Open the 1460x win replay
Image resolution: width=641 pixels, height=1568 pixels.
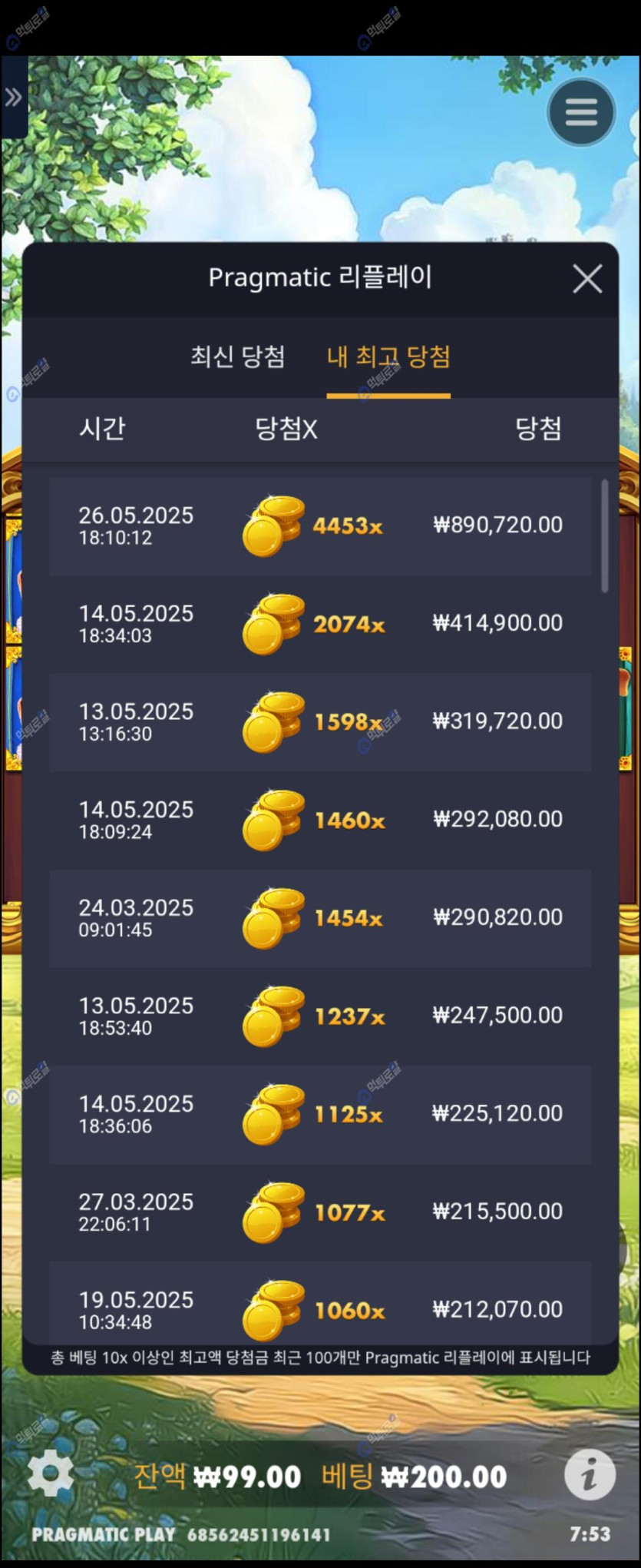[320, 820]
